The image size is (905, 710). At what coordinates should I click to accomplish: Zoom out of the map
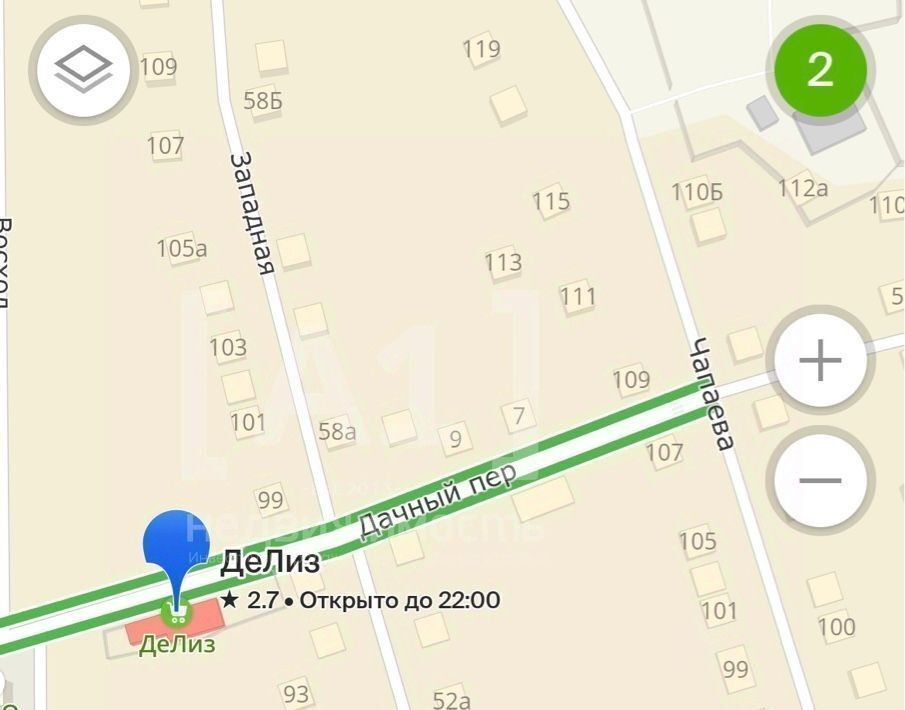[820, 481]
